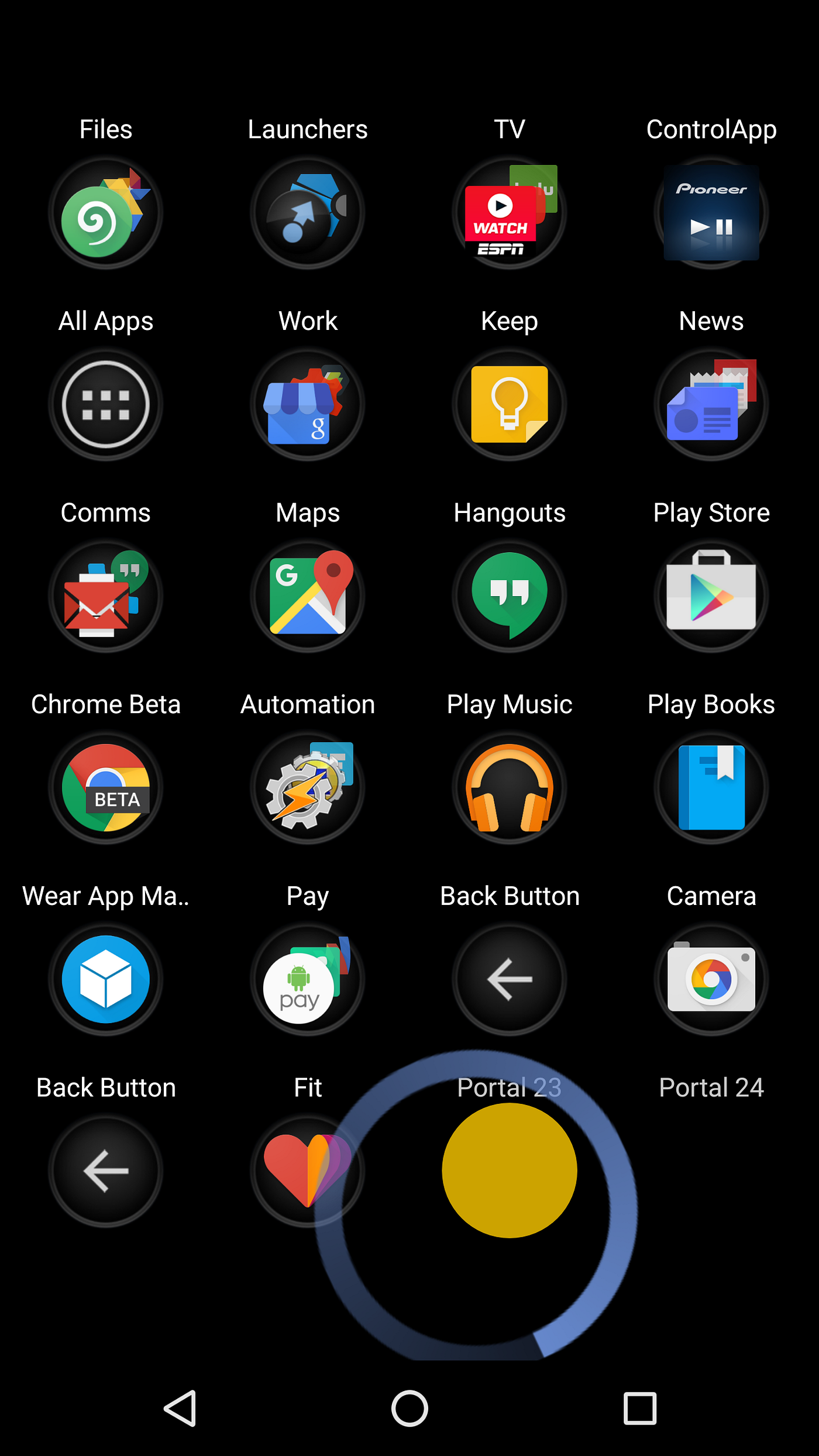819x1456 pixels.
Task: Open the All Apps grid icon
Action: [x=106, y=404]
